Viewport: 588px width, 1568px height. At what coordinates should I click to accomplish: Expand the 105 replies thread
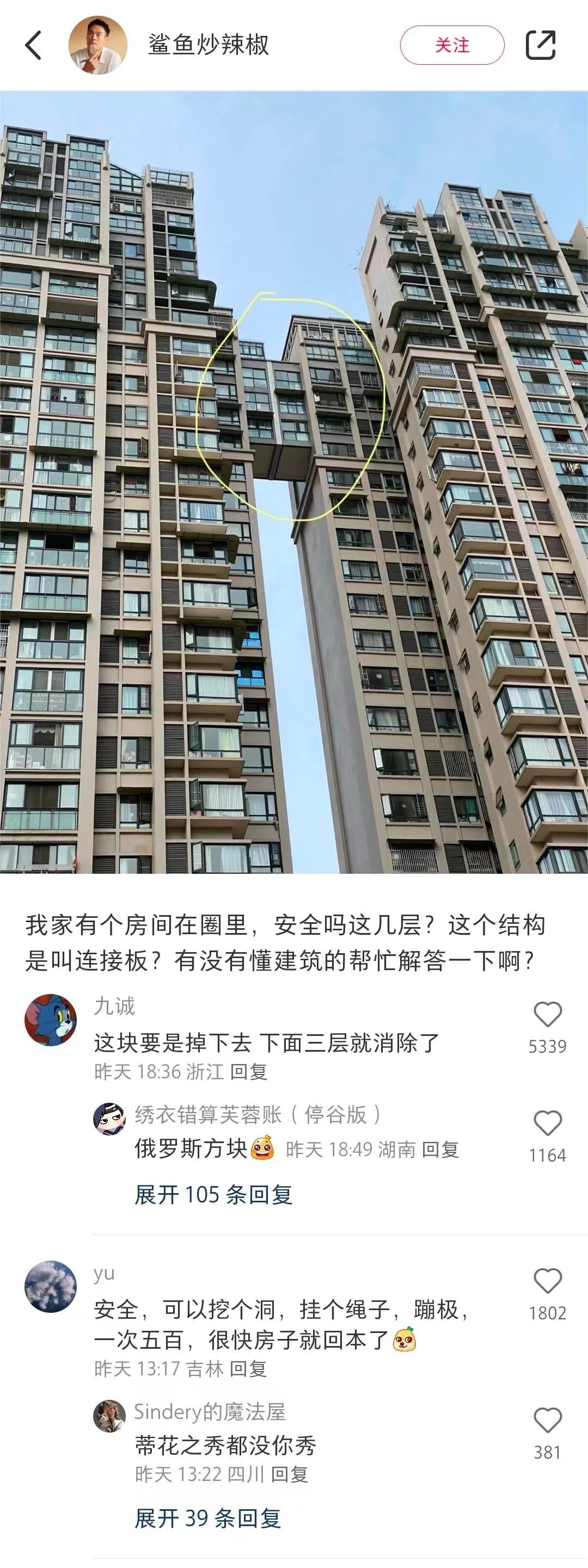point(213,1194)
